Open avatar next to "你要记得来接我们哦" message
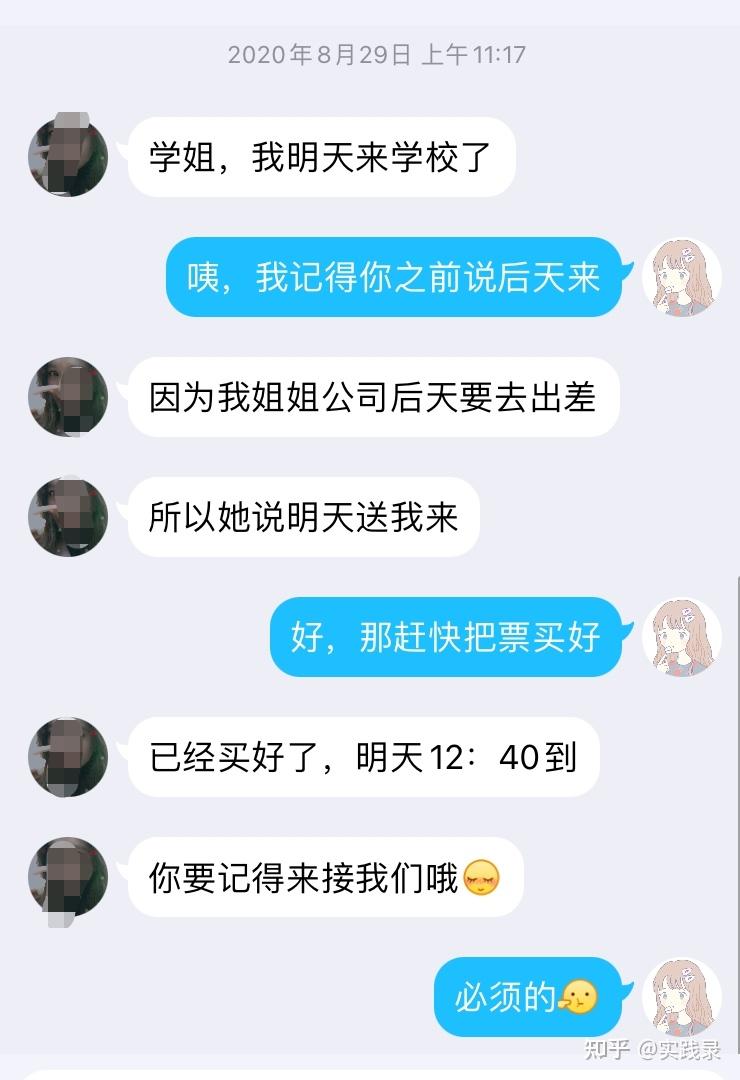Viewport: 740px width, 1080px height. pos(68,877)
